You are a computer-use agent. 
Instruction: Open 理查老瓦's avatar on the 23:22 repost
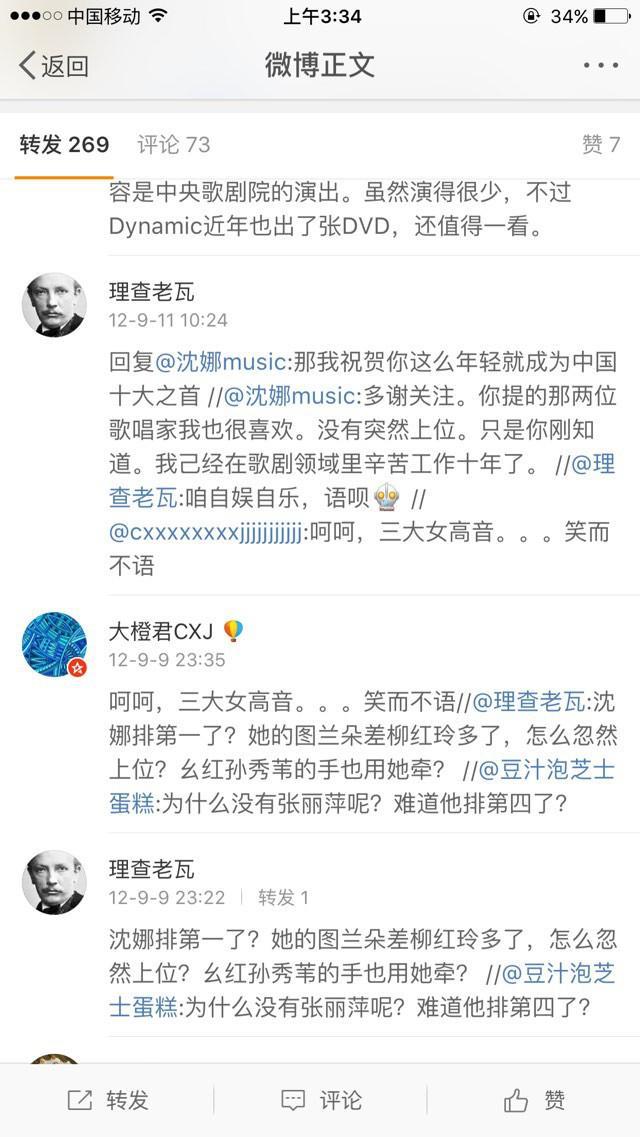(54, 882)
